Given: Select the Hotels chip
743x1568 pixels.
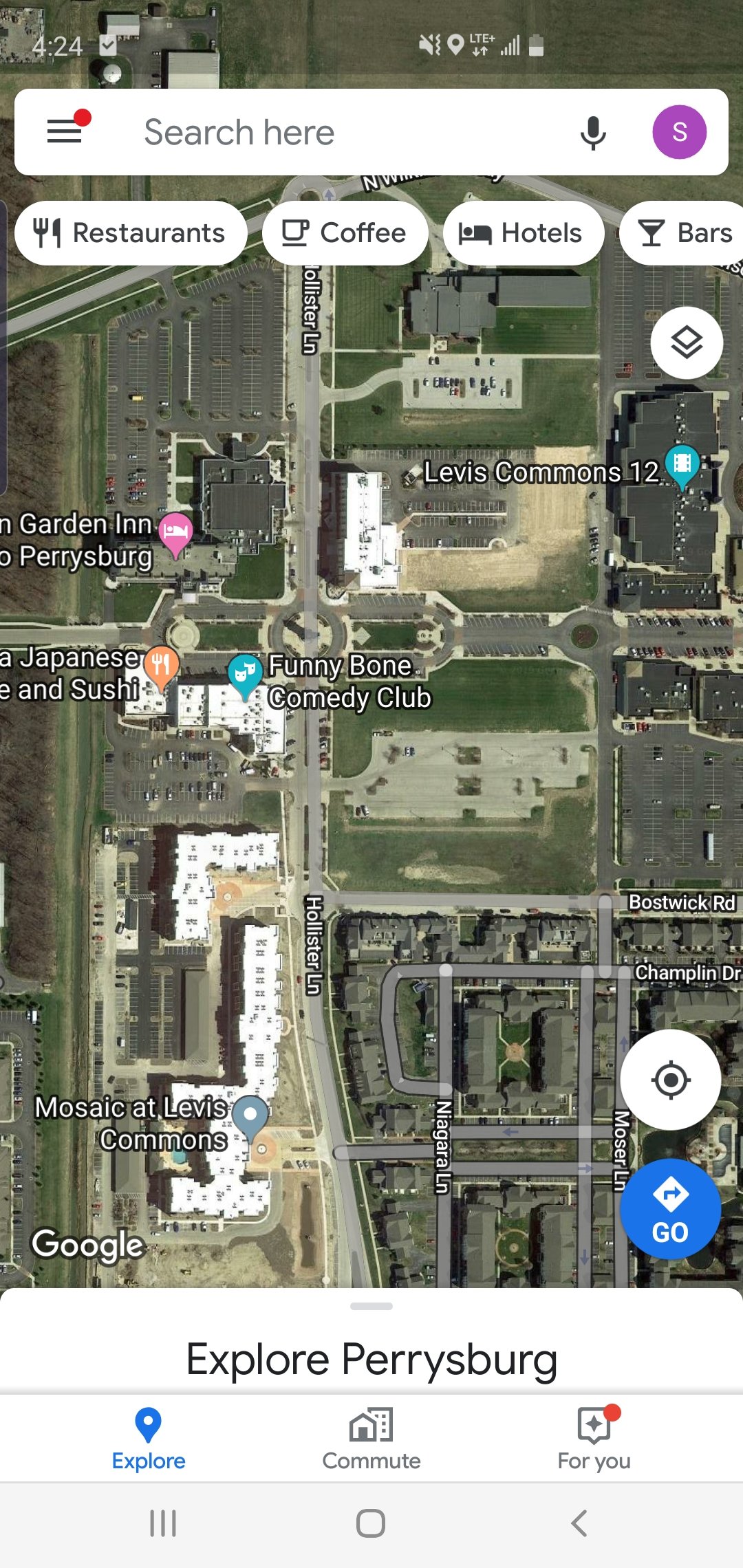Looking at the screenshot, I should (x=524, y=233).
